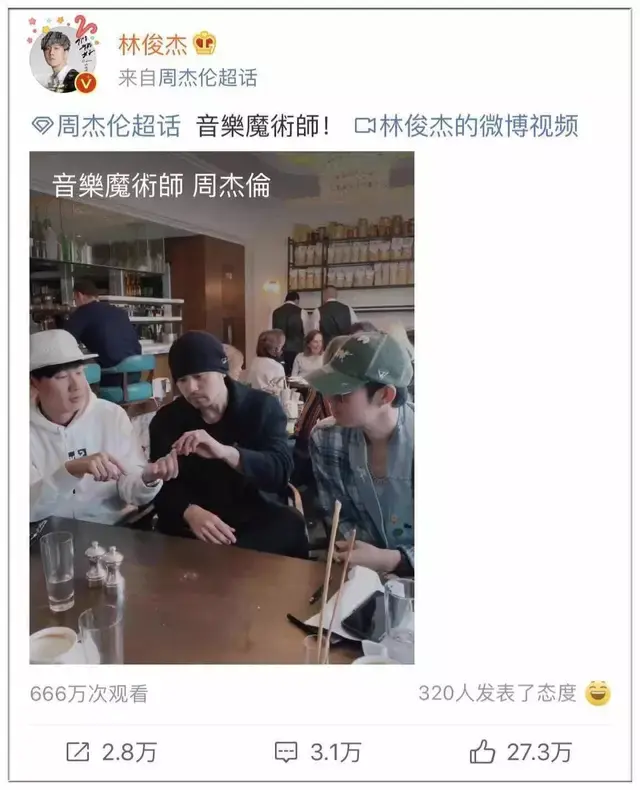View the 320人发表了态度 reactions
Viewport: 640px width, 790px height.
(x=510, y=693)
